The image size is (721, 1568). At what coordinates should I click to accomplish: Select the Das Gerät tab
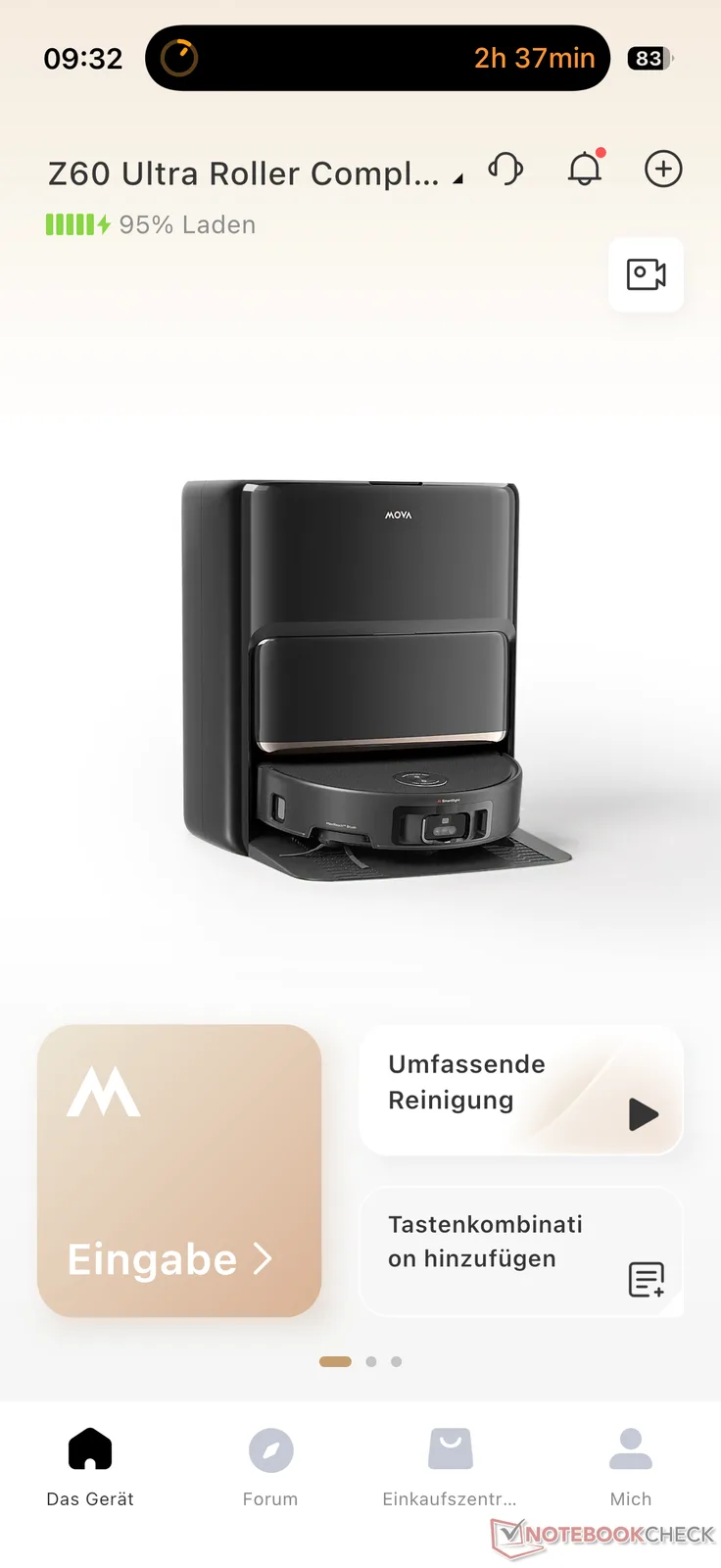pos(90,1466)
